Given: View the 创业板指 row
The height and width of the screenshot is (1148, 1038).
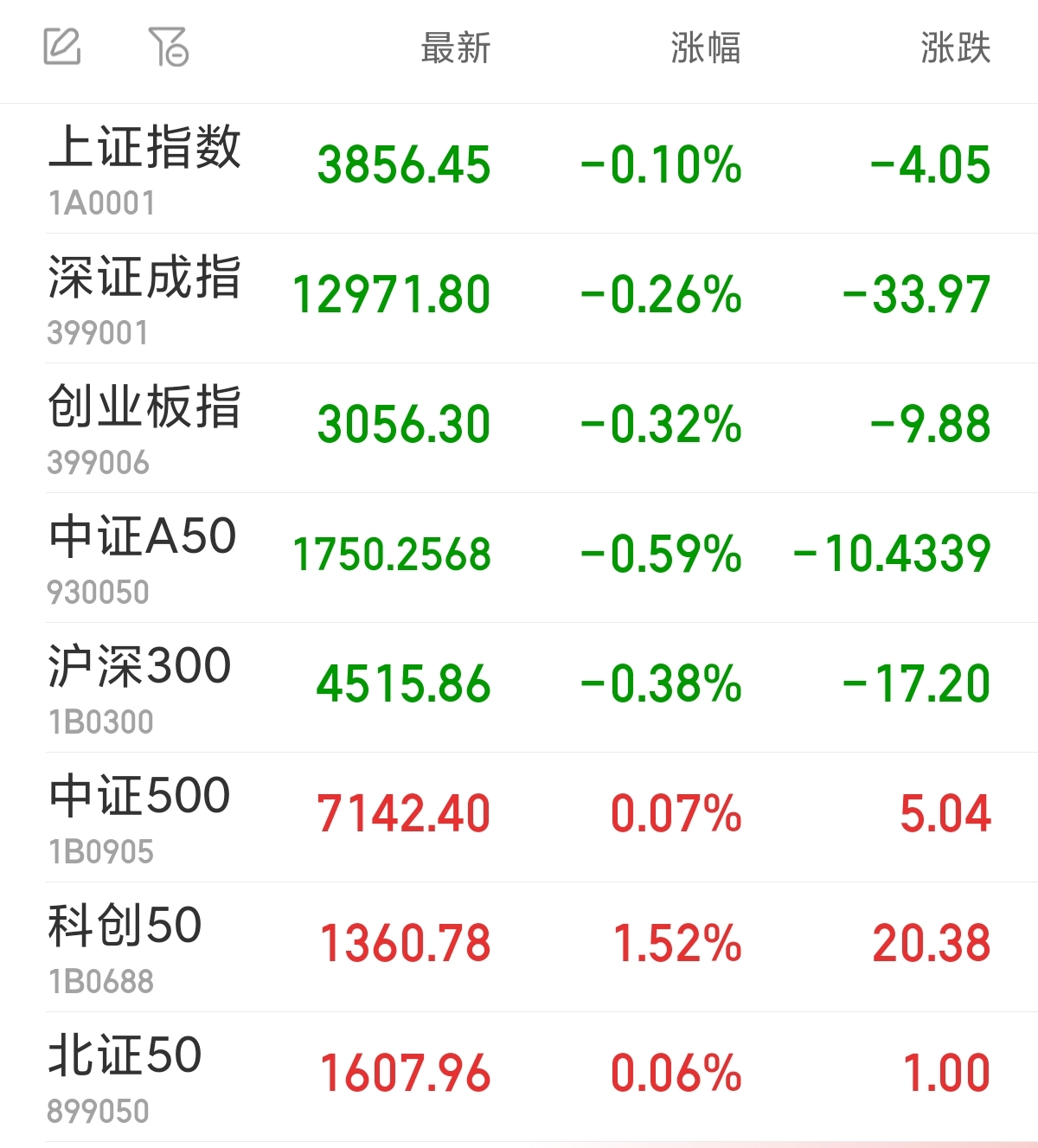Looking at the screenshot, I should point(519,428).
